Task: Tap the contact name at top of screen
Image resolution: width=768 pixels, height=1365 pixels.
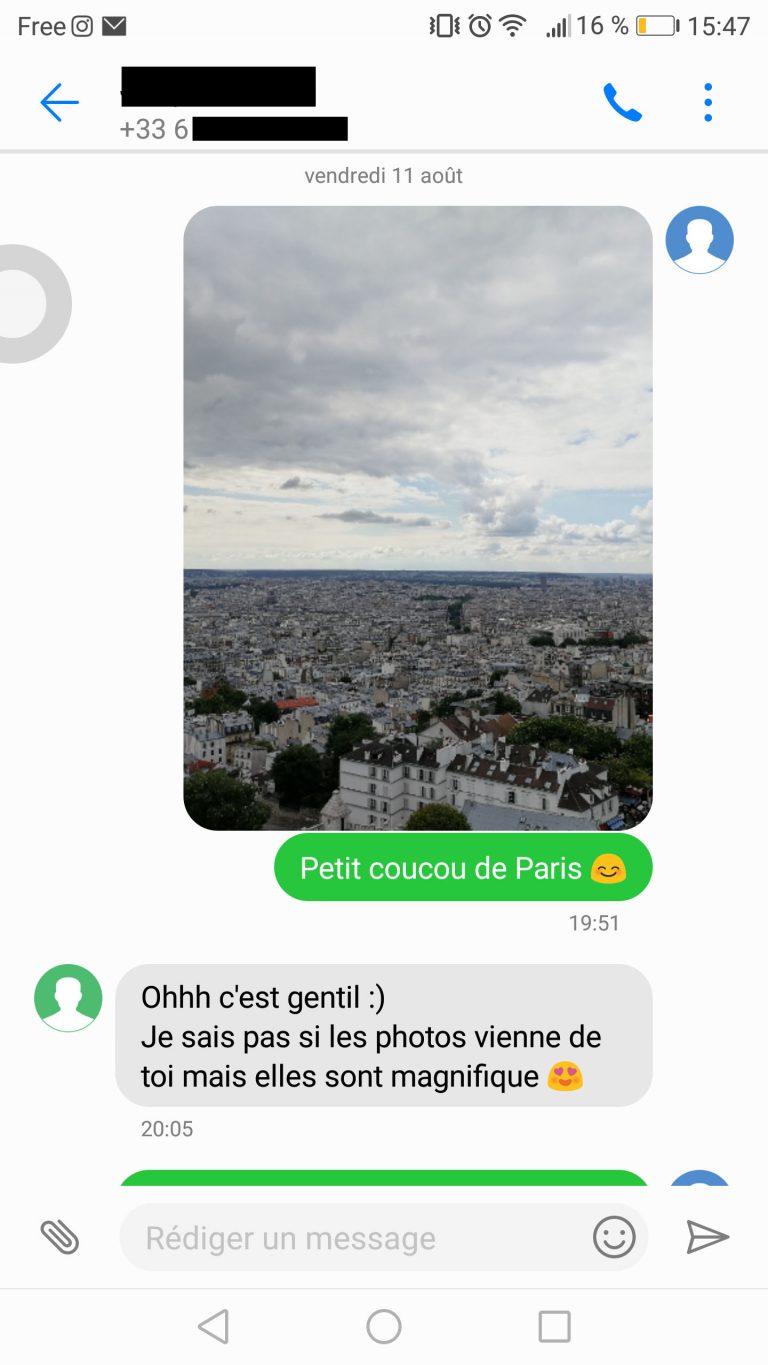Action: 220,88
